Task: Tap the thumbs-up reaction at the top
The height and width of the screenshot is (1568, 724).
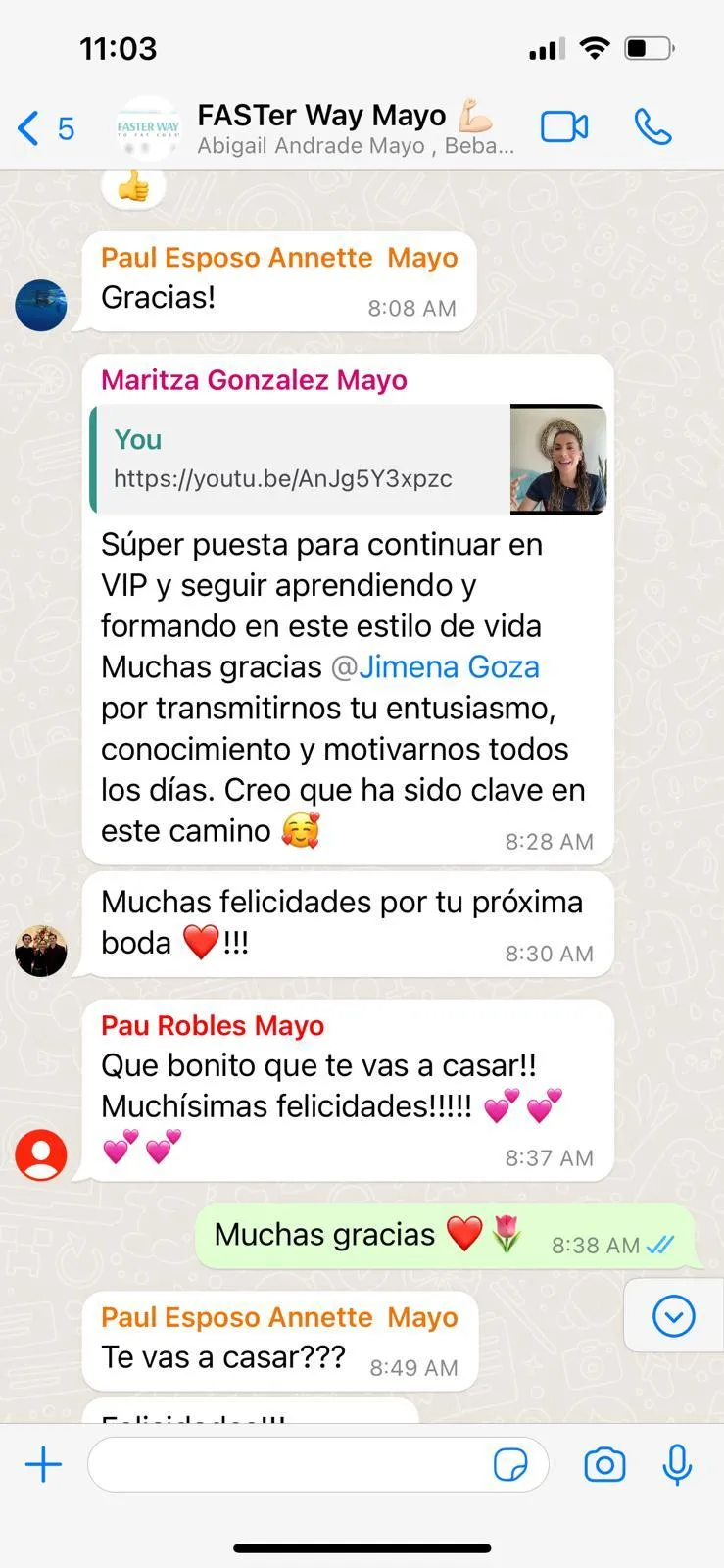Action: click(x=133, y=186)
